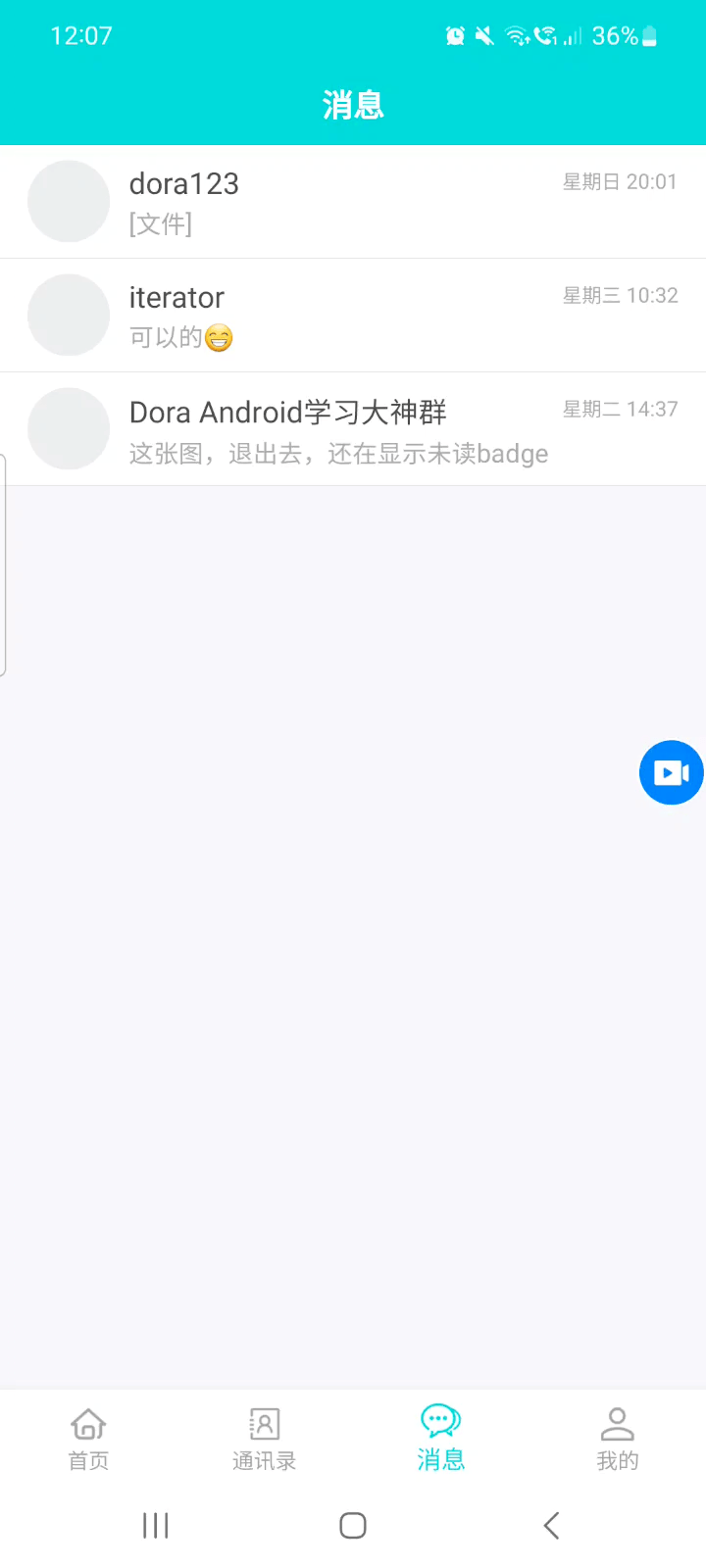Open the dora123 conversation
The image size is (706, 1568).
[x=353, y=201]
